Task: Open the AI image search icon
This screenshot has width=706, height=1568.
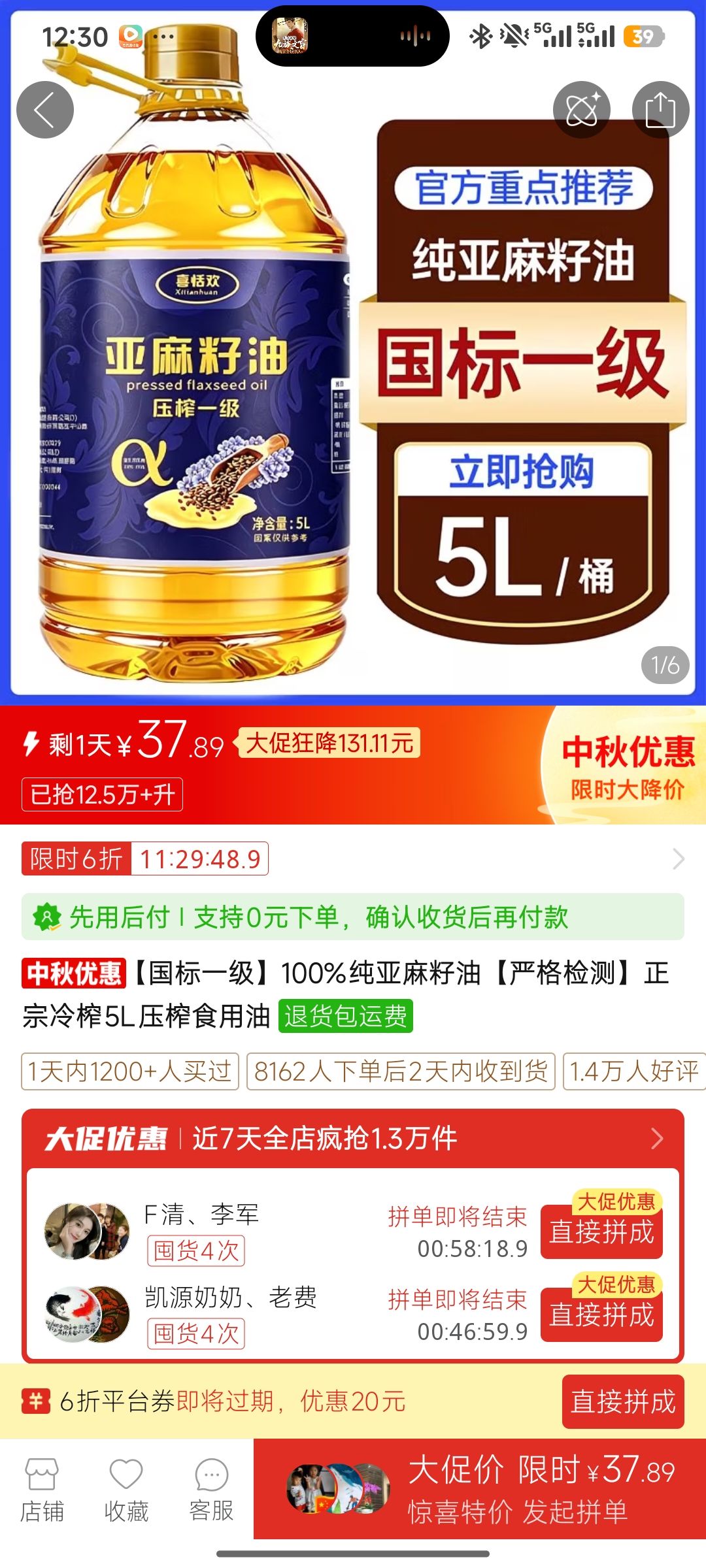Action: point(582,110)
